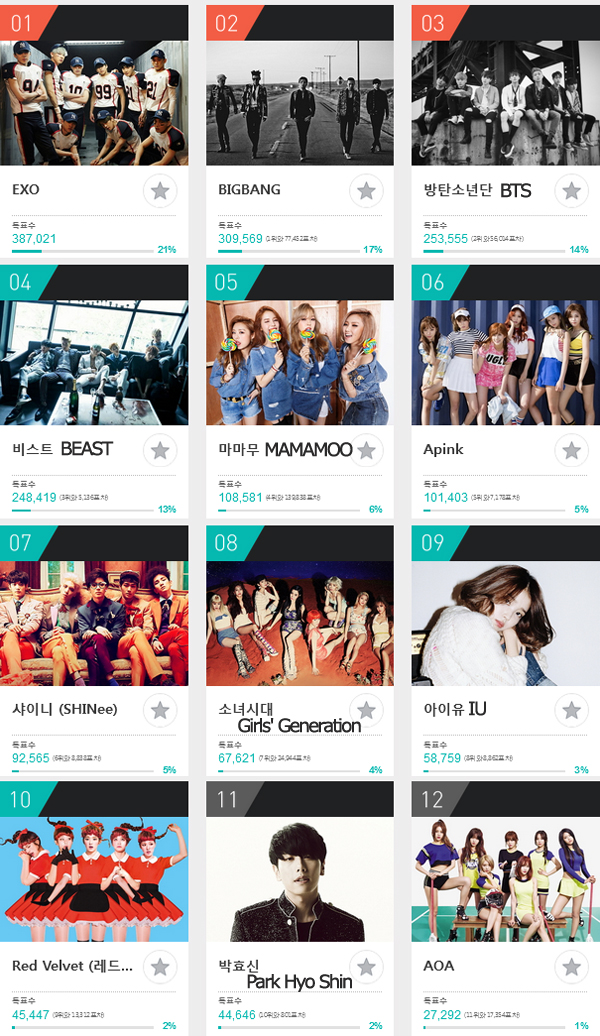Tap the star beside Apink
This screenshot has height=1036, width=600.
571,450
